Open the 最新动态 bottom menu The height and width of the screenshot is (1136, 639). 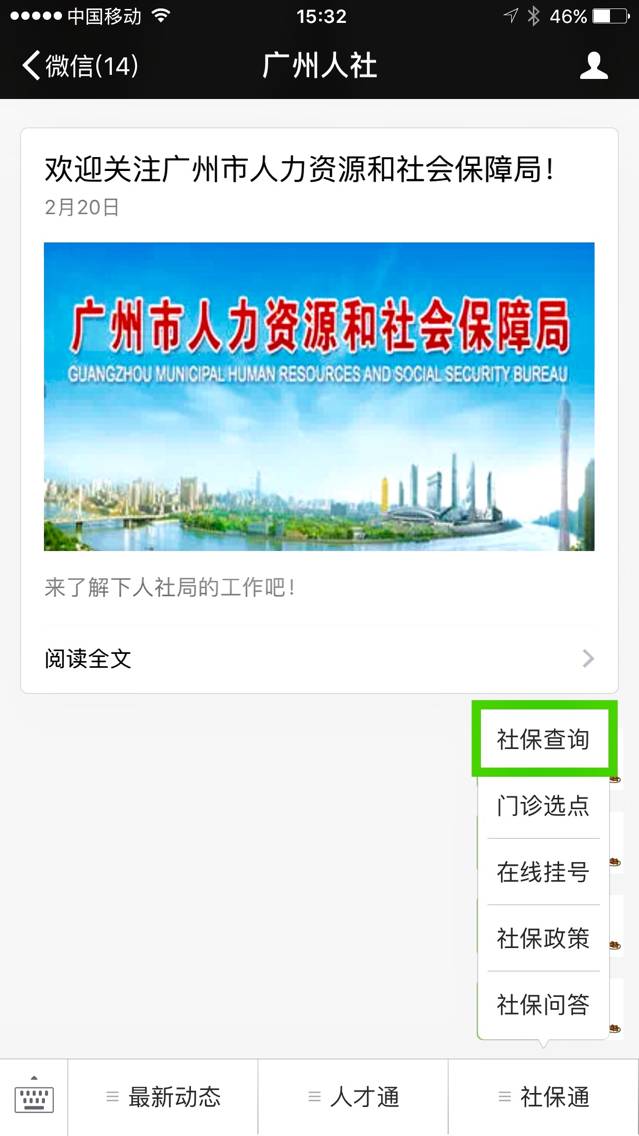tap(163, 1098)
